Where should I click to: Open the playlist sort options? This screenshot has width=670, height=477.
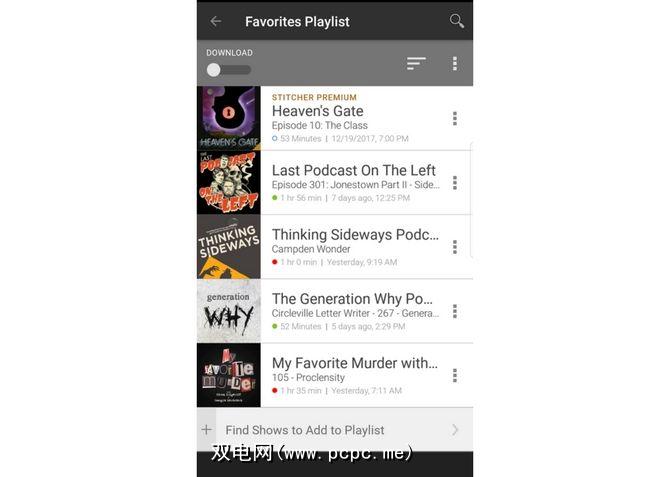(416, 63)
